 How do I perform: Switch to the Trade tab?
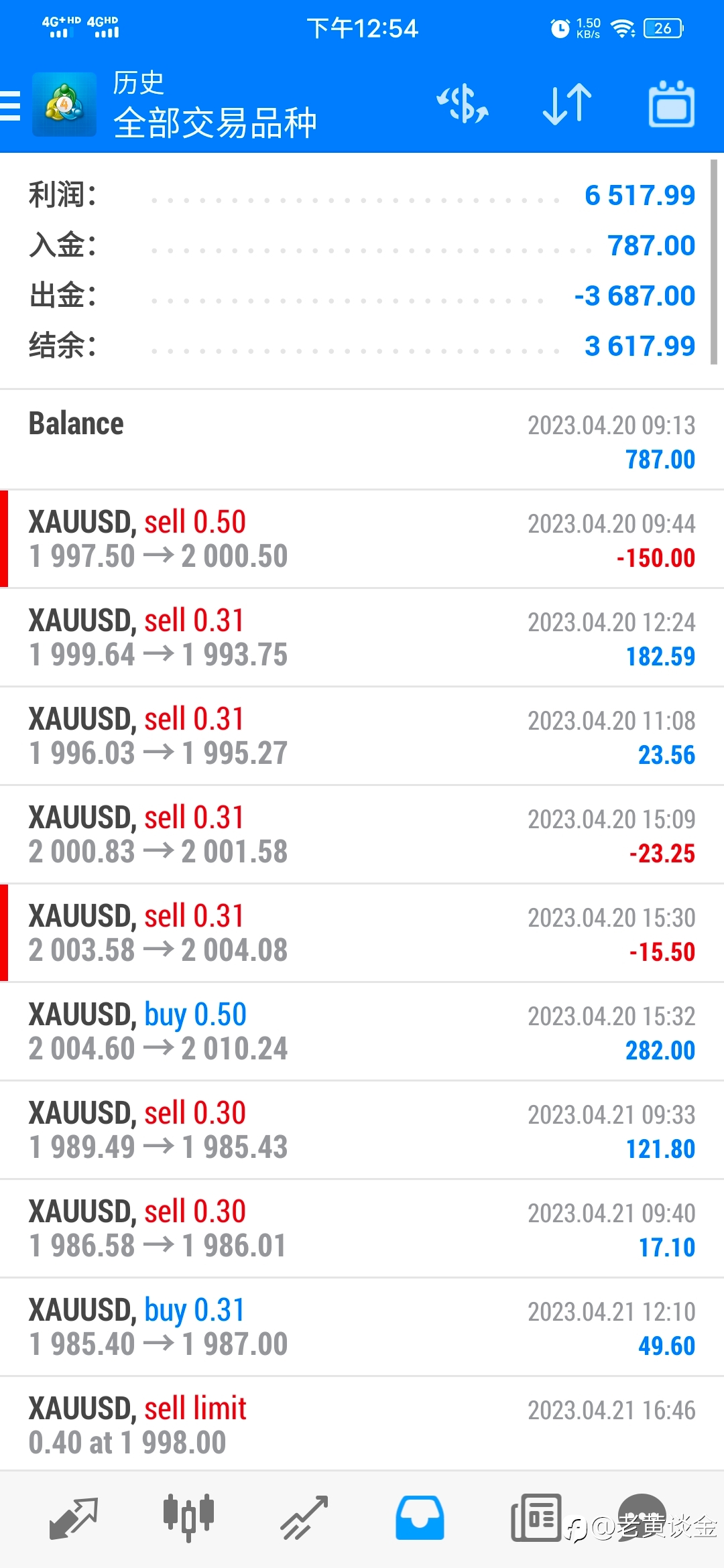[304, 1518]
